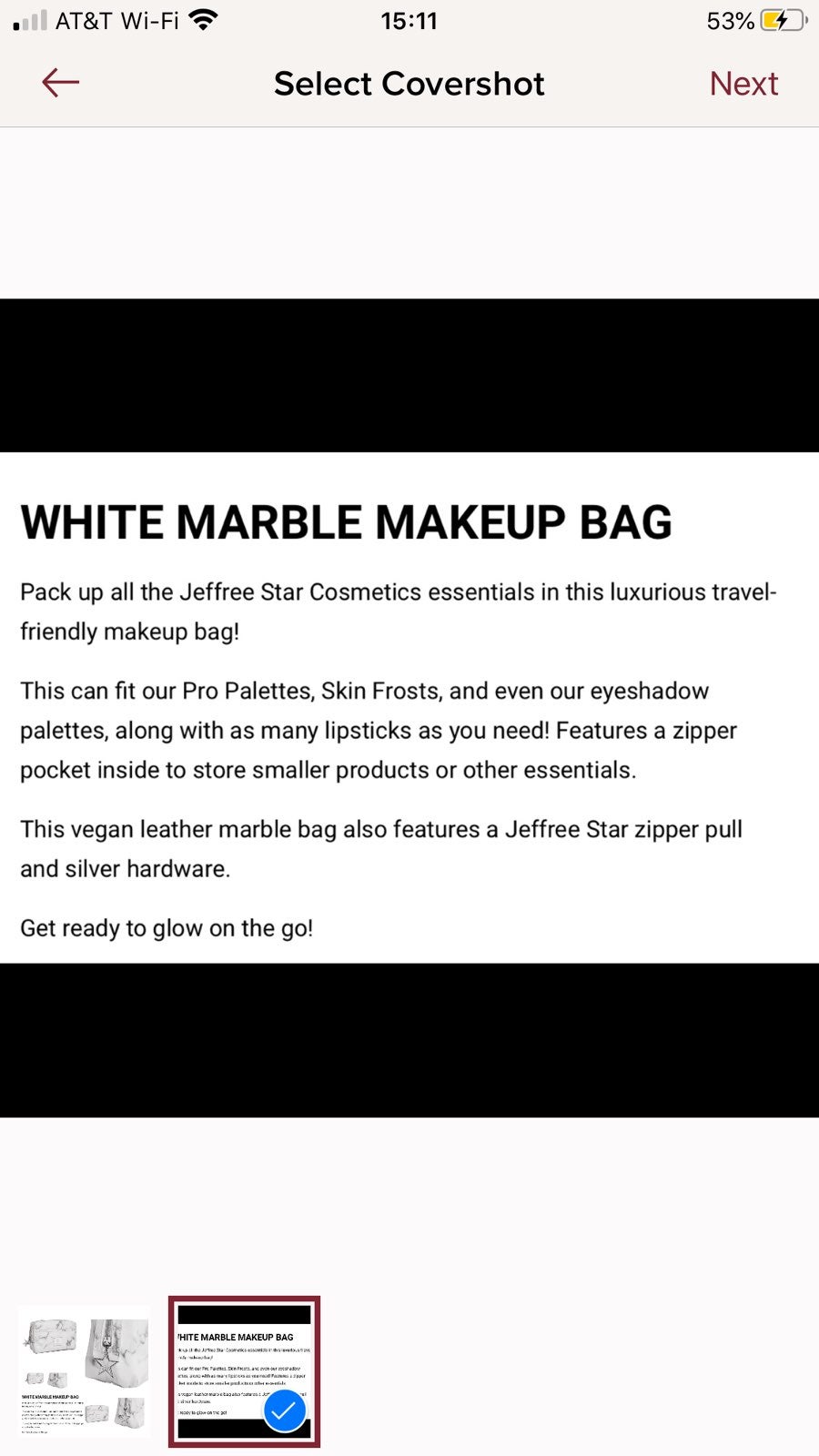819x1456 pixels.
Task: Tap Next to continue
Action: [x=743, y=84]
